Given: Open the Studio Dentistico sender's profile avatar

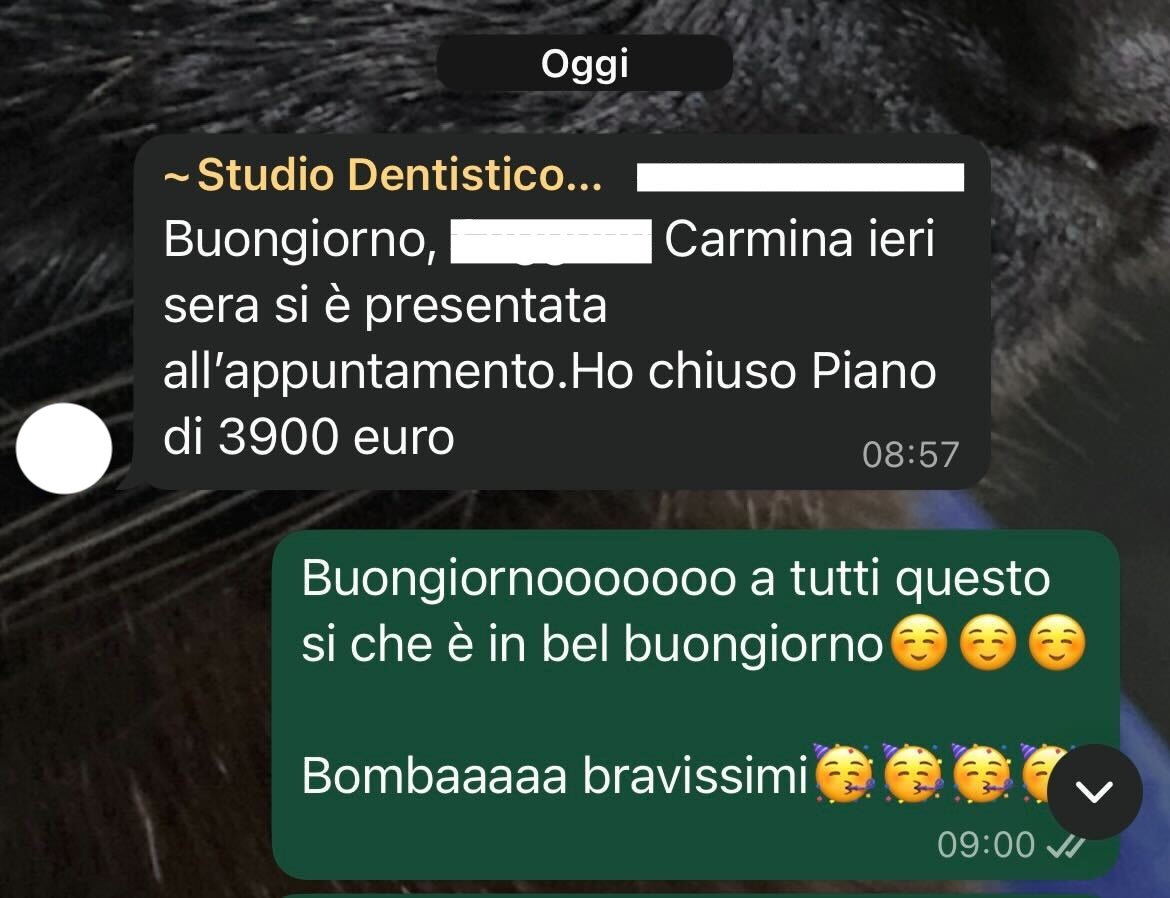Looking at the screenshot, I should click(x=64, y=448).
